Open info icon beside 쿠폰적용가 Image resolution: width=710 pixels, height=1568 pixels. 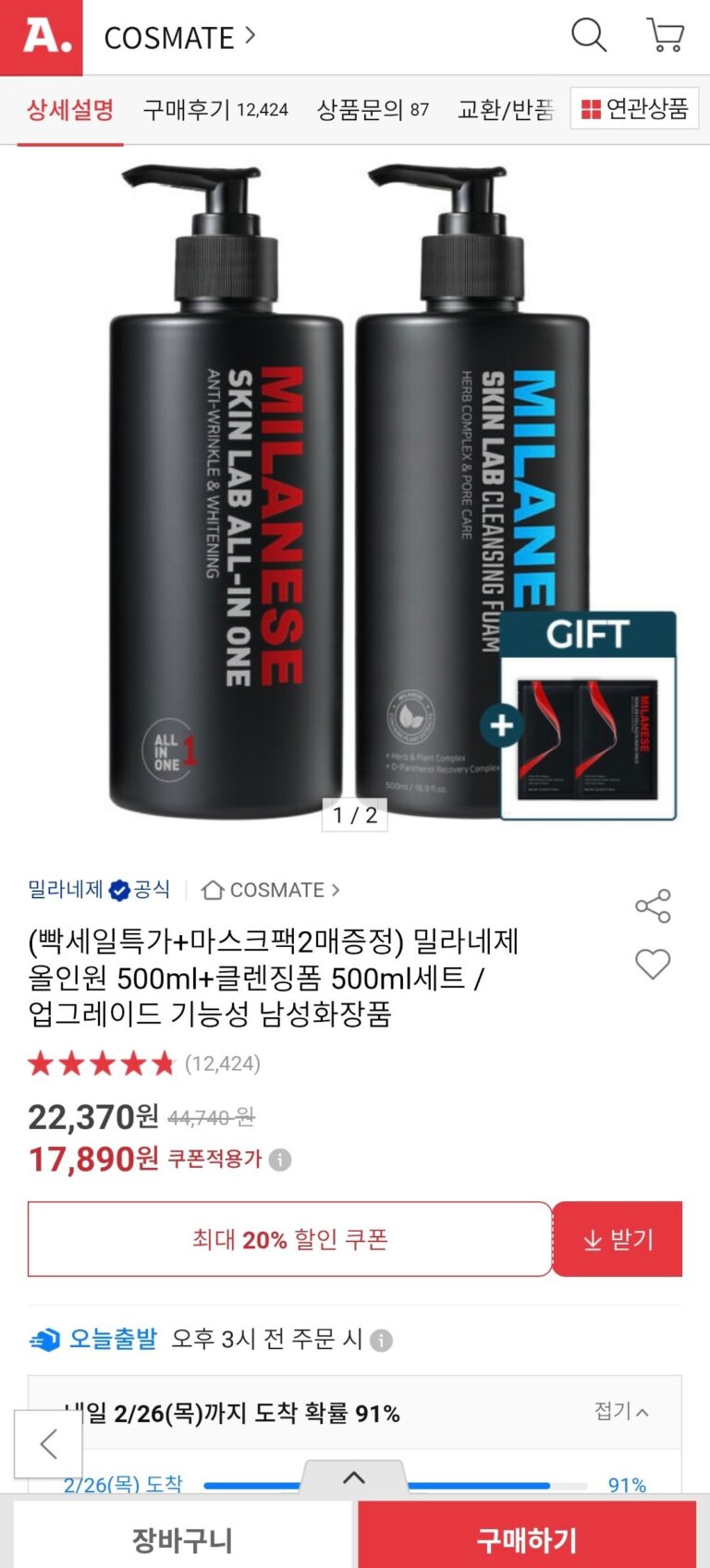[280, 1160]
